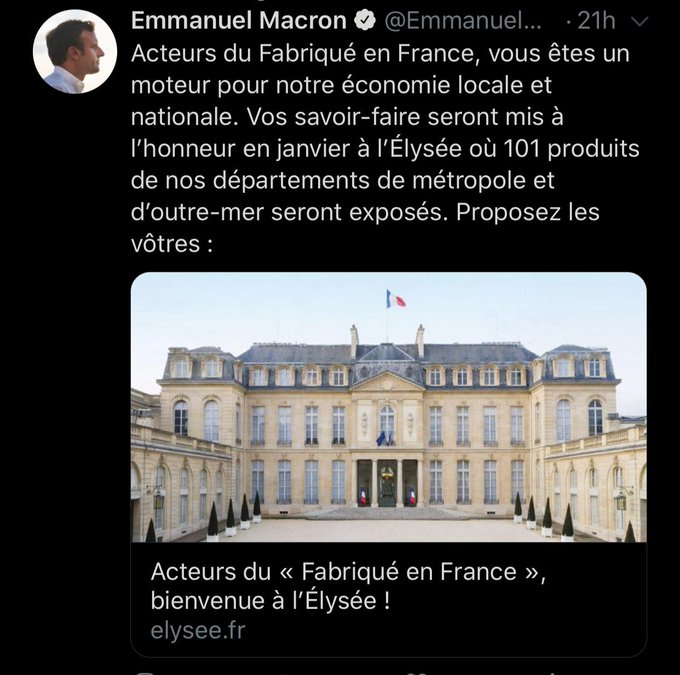Open the elysee.fr link preview card
680x675 pixels.
click(x=389, y=464)
